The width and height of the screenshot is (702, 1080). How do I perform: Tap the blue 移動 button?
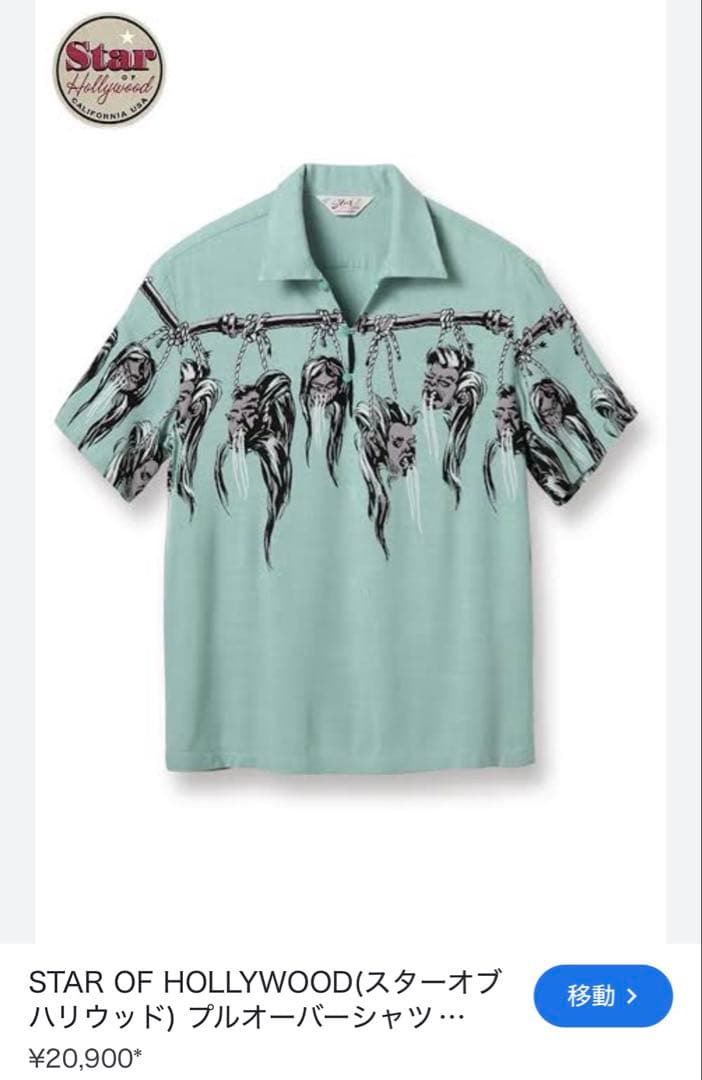(602, 996)
